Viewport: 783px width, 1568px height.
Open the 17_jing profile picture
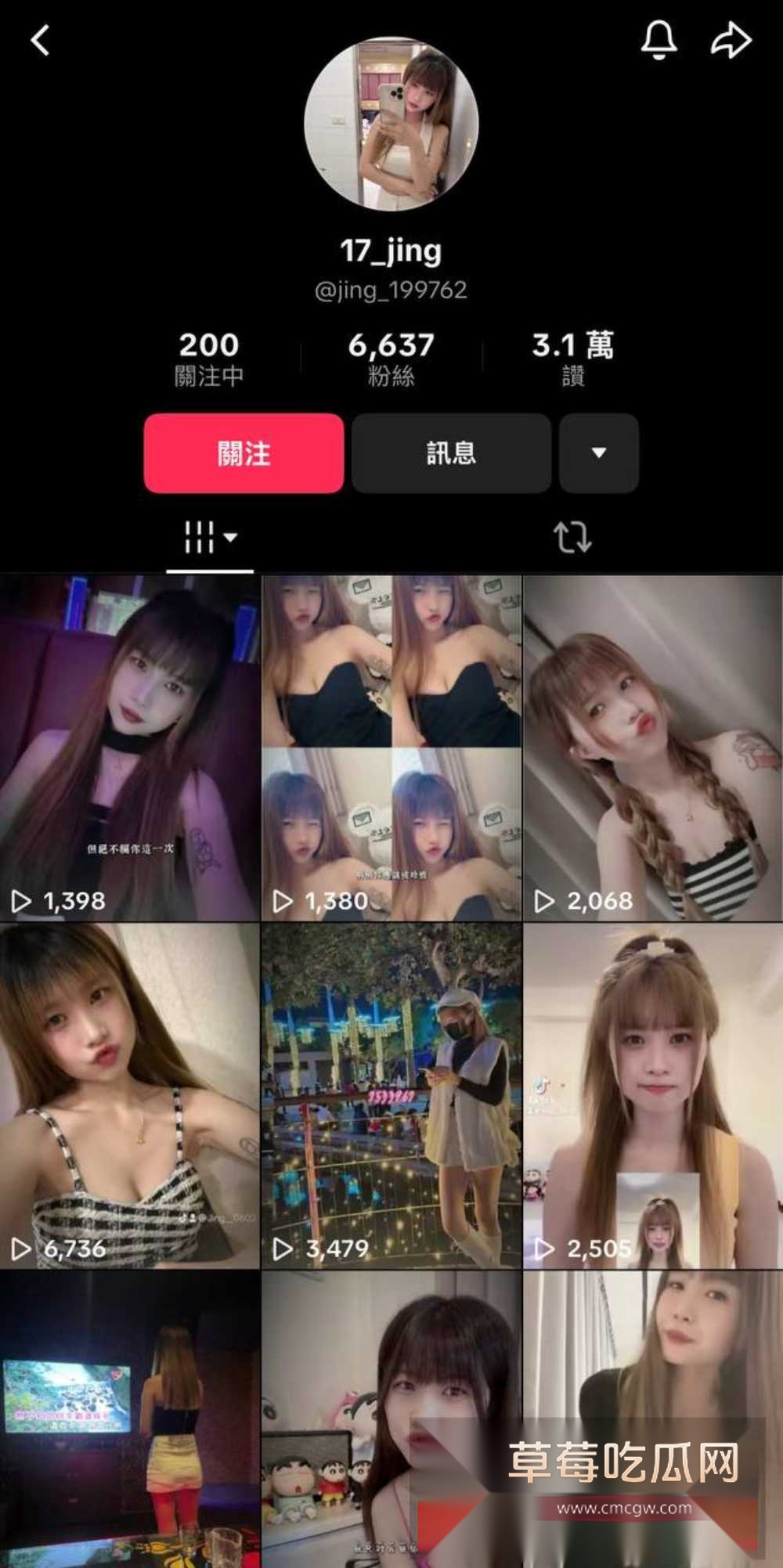click(x=391, y=124)
